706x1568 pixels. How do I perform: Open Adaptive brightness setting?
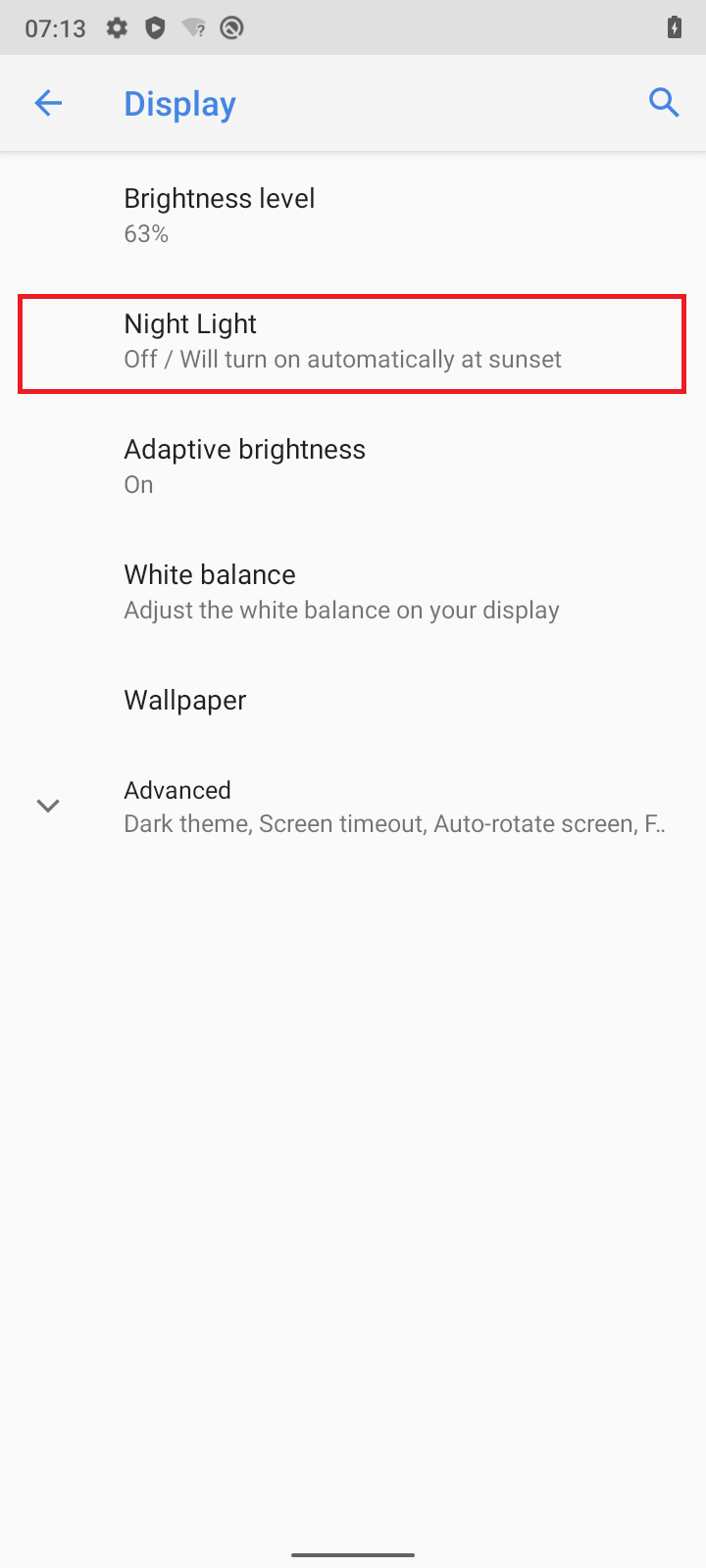(353, 466)
